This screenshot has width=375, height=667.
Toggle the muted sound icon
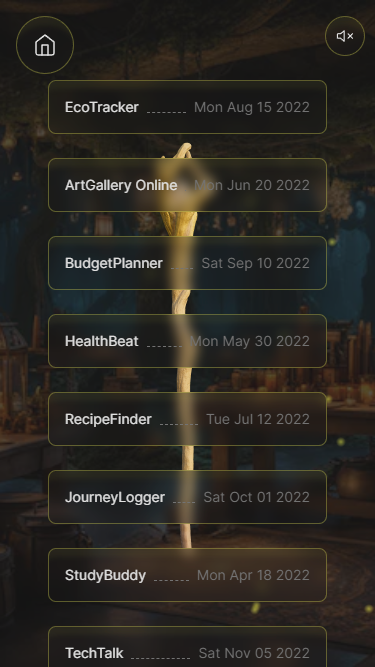[345, 36]
